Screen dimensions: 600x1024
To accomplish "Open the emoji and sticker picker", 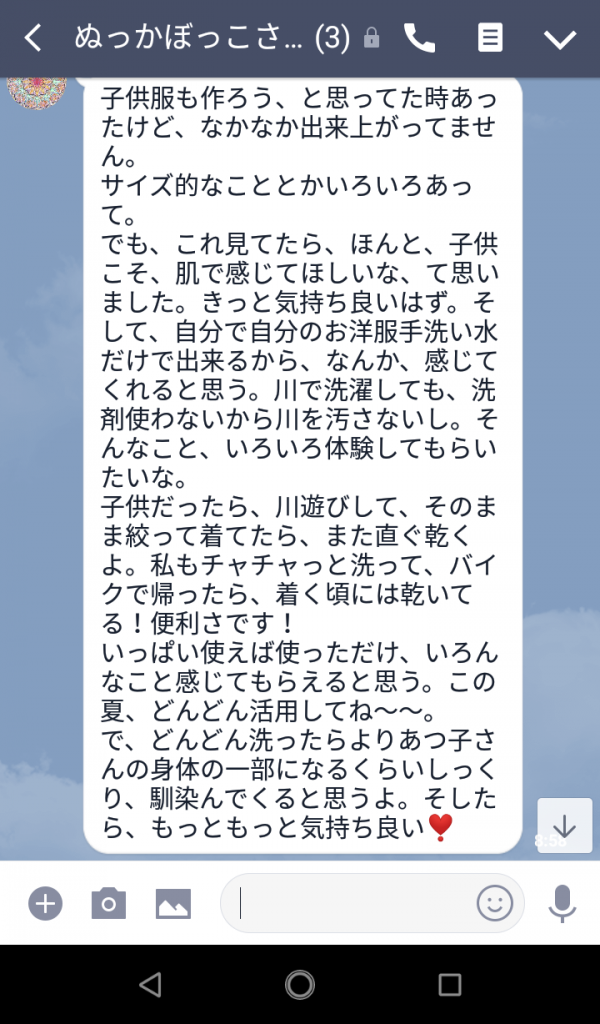I will pos(494,904).
